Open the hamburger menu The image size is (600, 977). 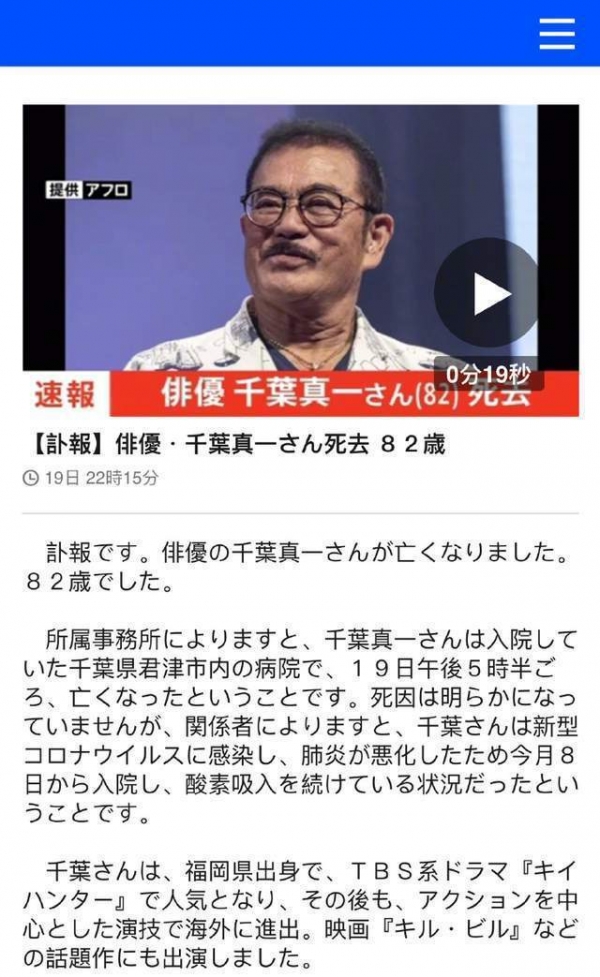tap(557, 33)
